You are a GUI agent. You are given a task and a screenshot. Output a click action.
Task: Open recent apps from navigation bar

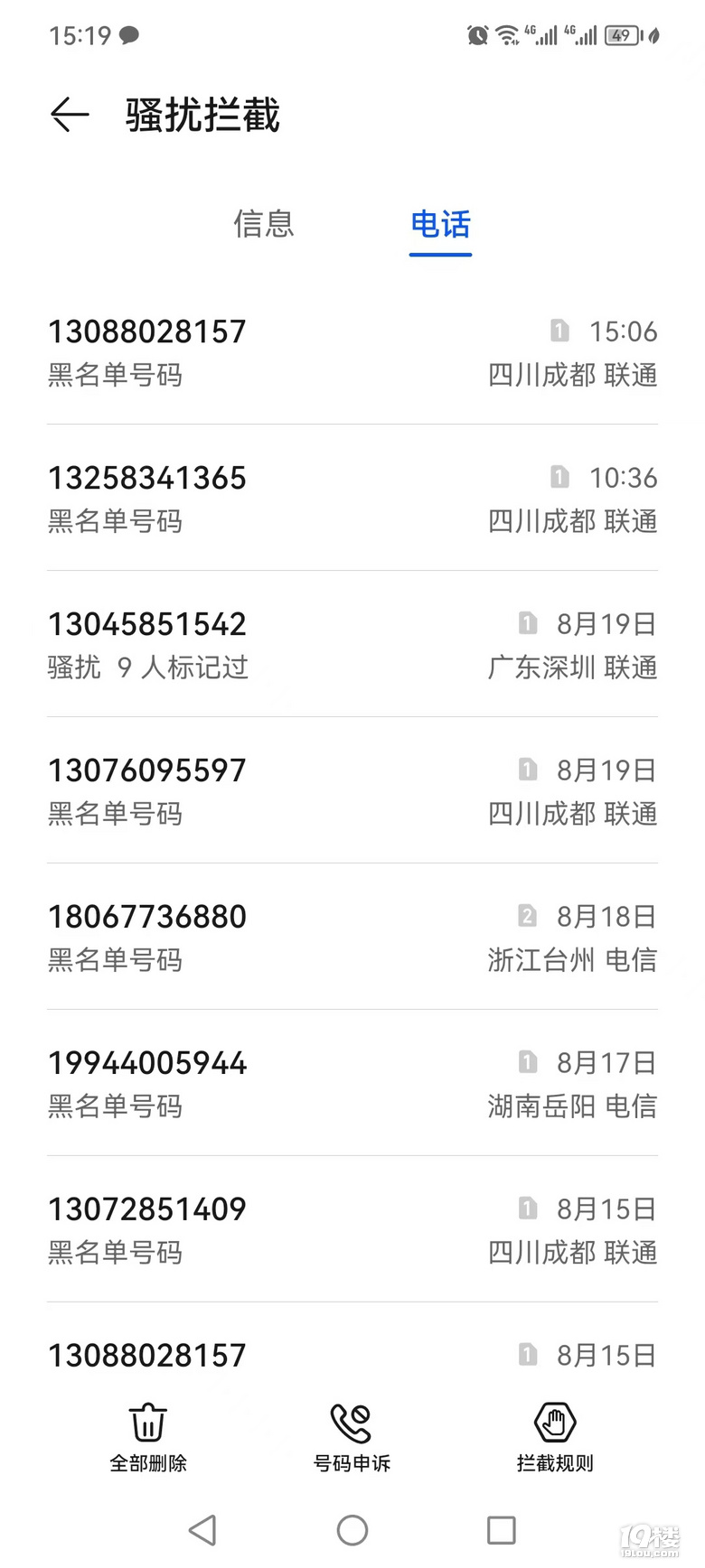coord(502,1530)
